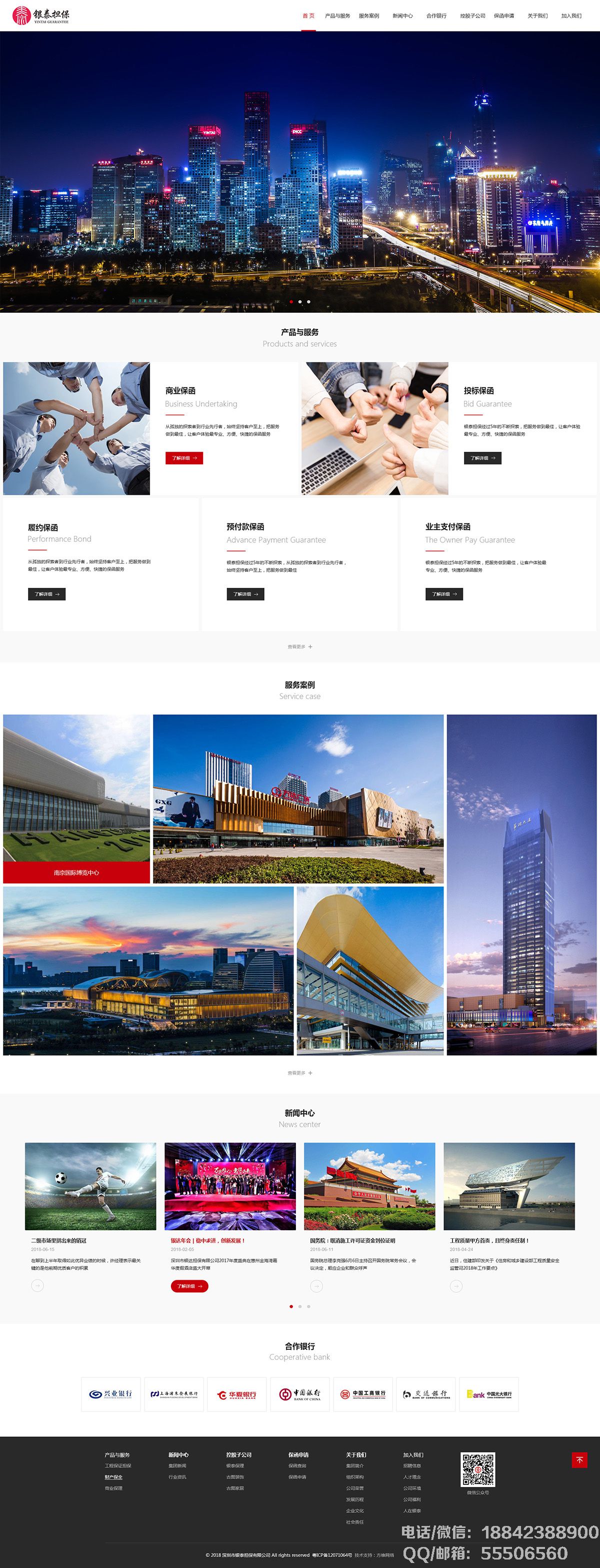The width and height of the screenshot is (600, 1568).
Task: Open the 南京国际博览中心 service case
Action: (76, 872)
